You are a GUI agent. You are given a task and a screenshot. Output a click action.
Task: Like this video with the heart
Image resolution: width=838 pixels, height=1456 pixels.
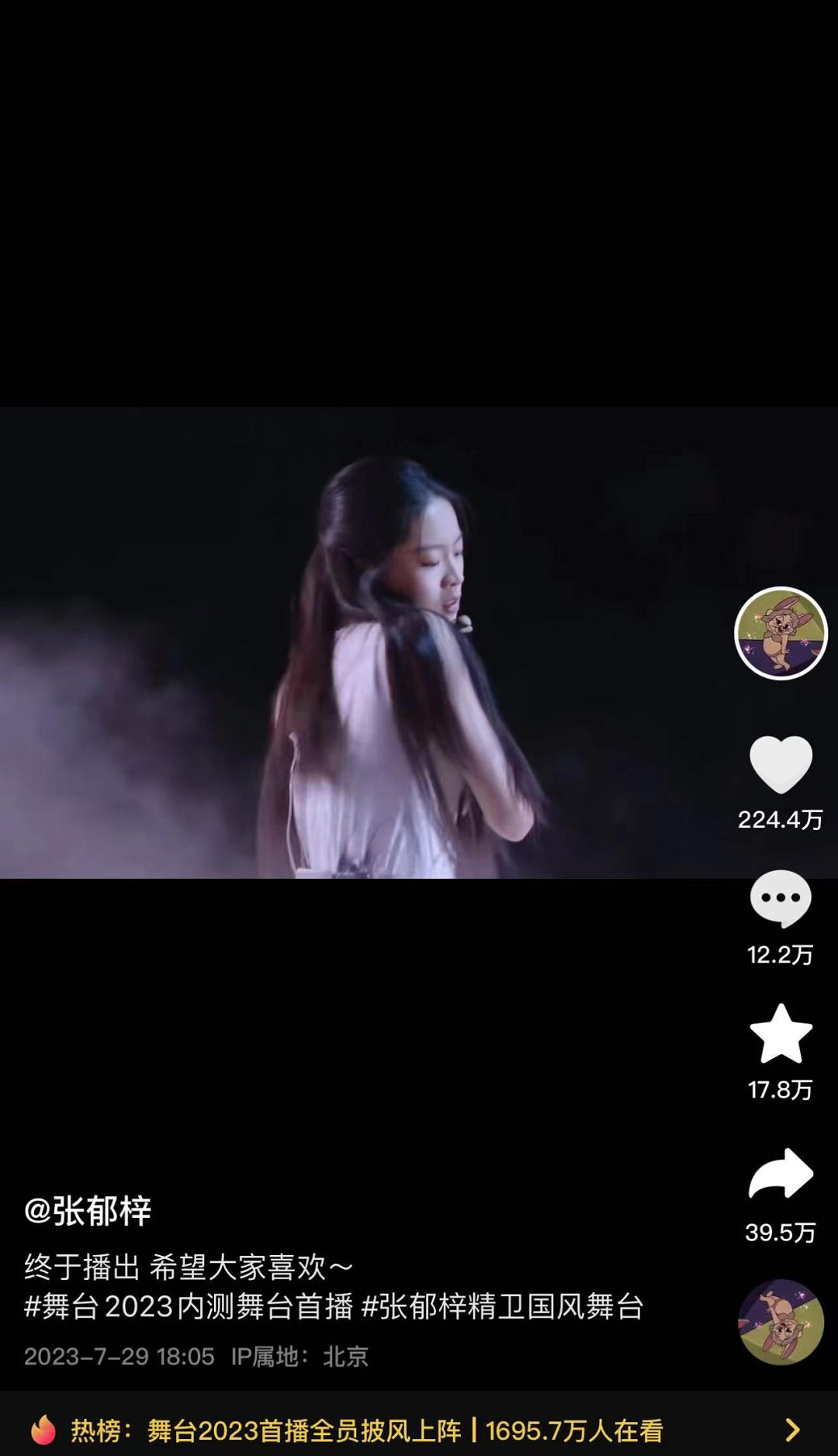pyautogui.click(x=781, y=764)
